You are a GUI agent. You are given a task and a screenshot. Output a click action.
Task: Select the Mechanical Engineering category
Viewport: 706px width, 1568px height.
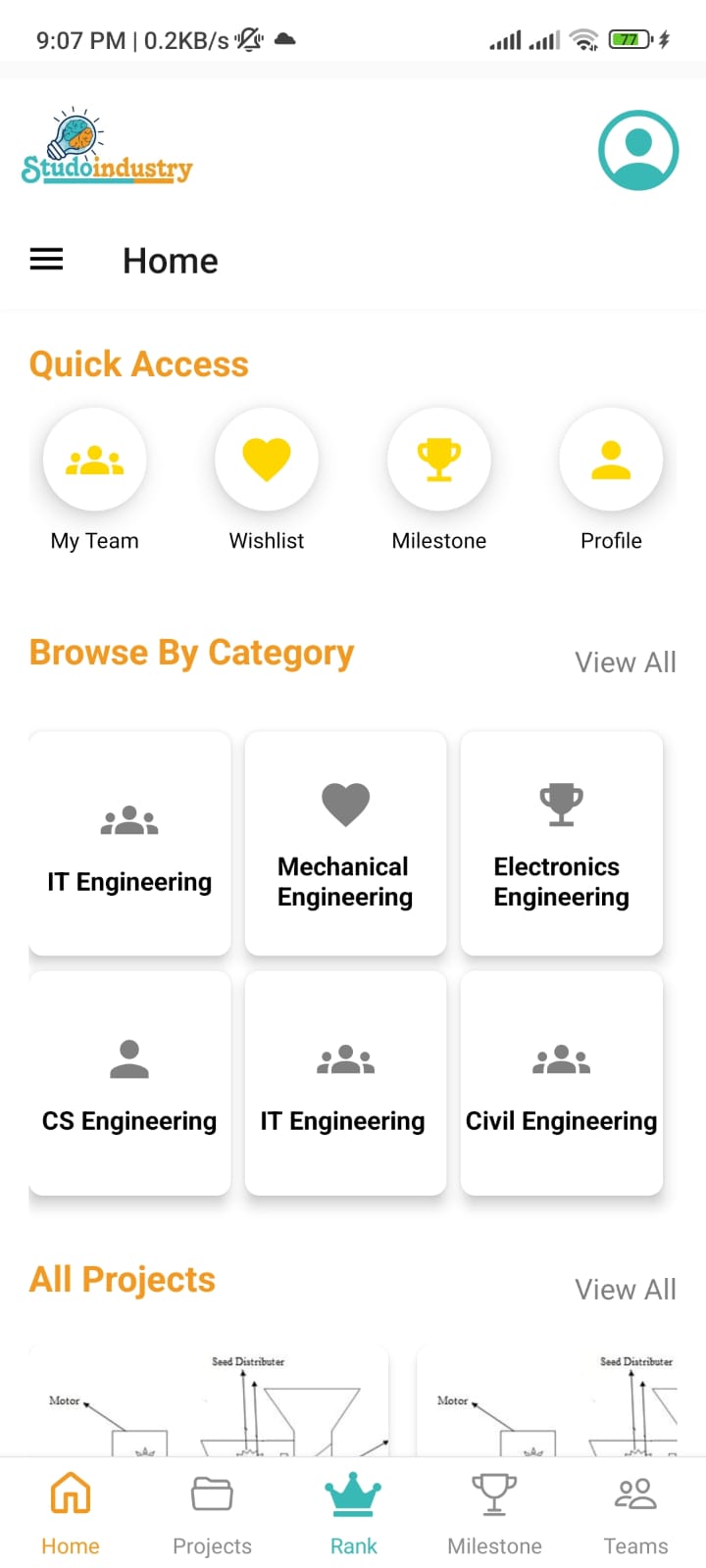[345, 843]
